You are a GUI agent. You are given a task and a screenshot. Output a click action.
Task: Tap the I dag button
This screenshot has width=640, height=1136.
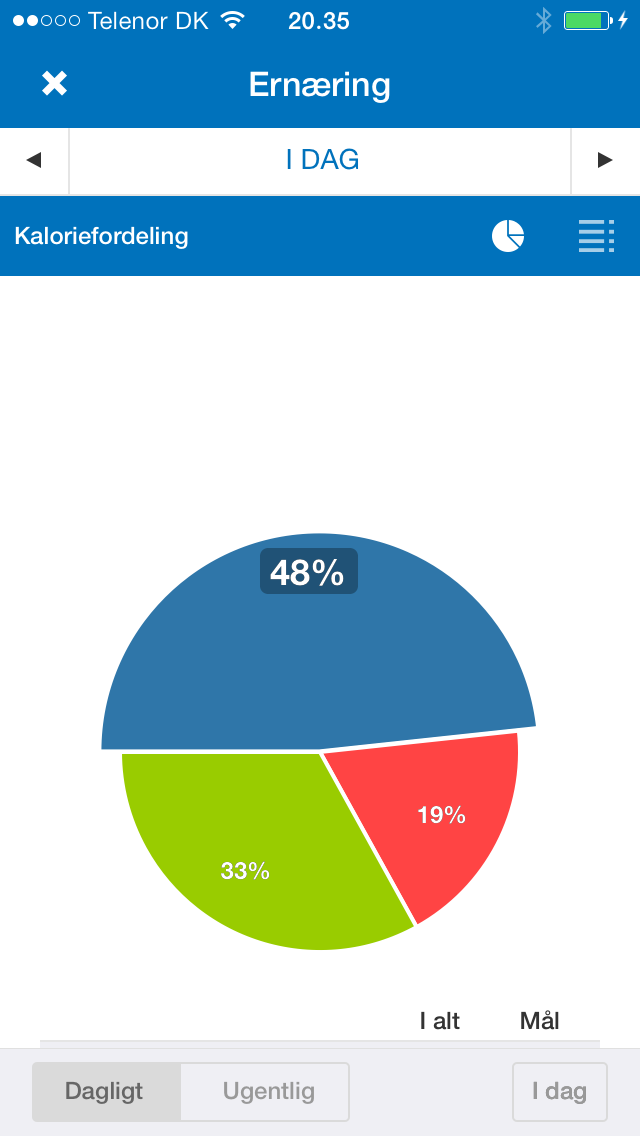point(560,1091)
